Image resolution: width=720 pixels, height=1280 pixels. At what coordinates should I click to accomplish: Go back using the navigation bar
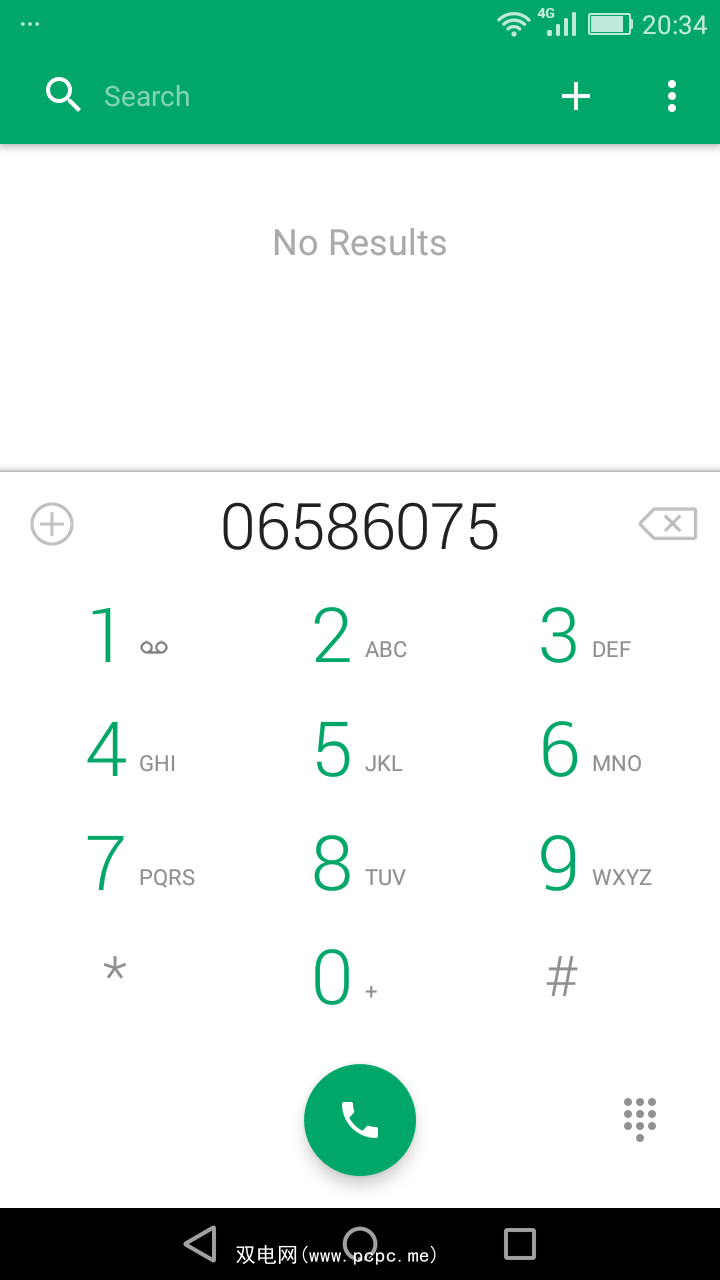(x=200, y=1244)
